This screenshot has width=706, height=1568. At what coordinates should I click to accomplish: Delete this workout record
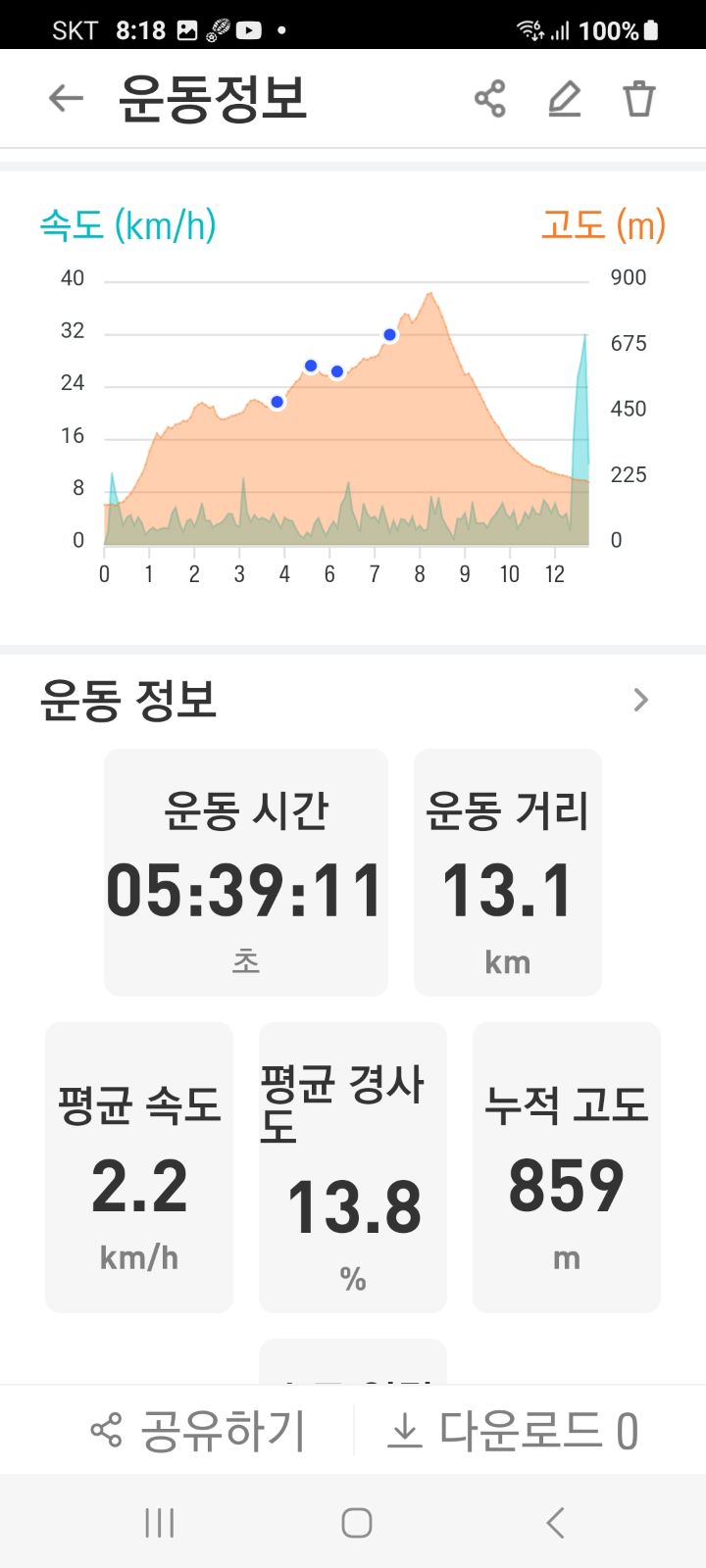click(639, 99)
